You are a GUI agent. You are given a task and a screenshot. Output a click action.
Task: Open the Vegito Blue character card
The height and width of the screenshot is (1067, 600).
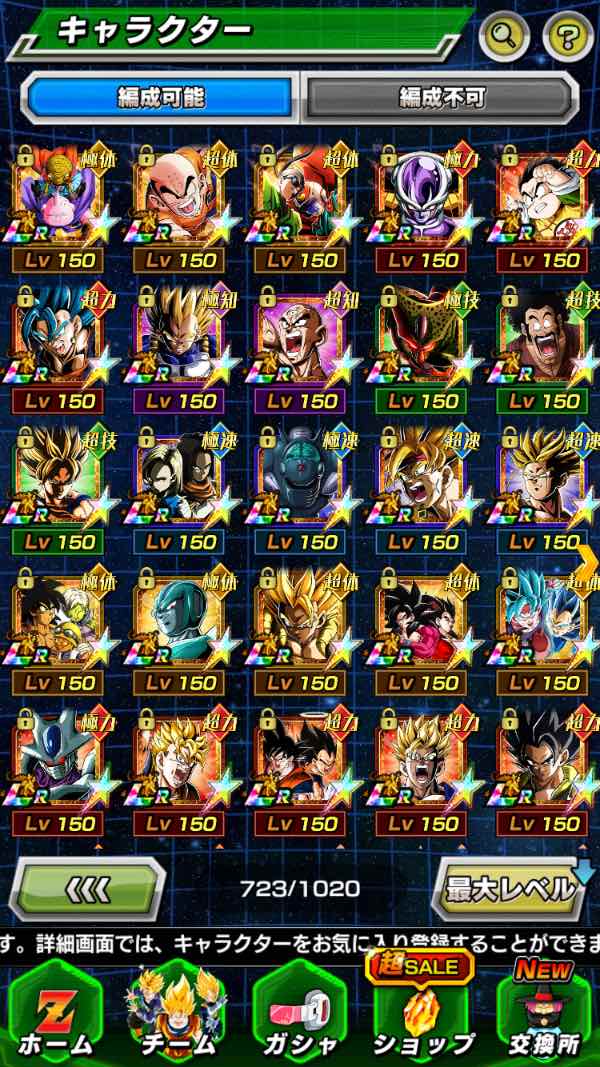pos(58,338)
